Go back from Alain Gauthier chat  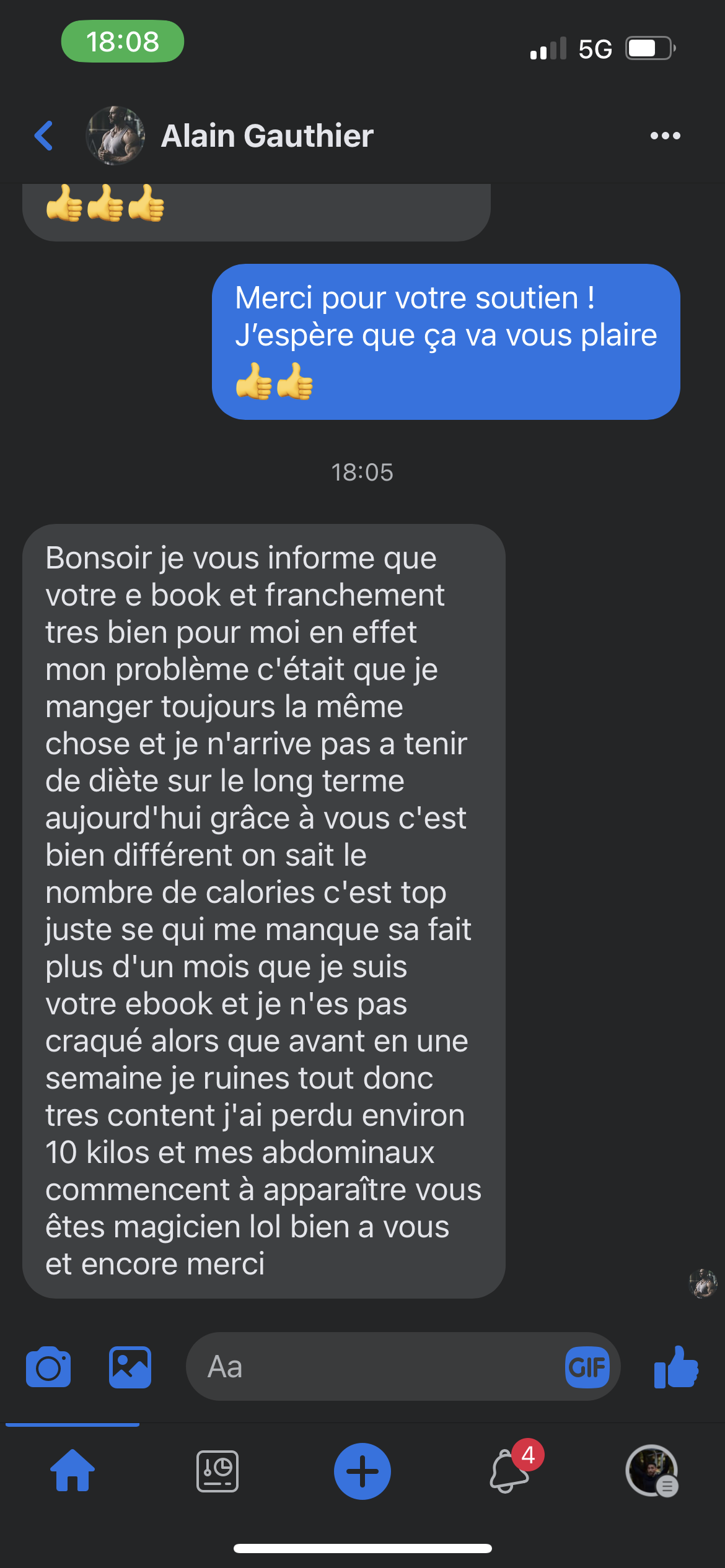point(44,136)
